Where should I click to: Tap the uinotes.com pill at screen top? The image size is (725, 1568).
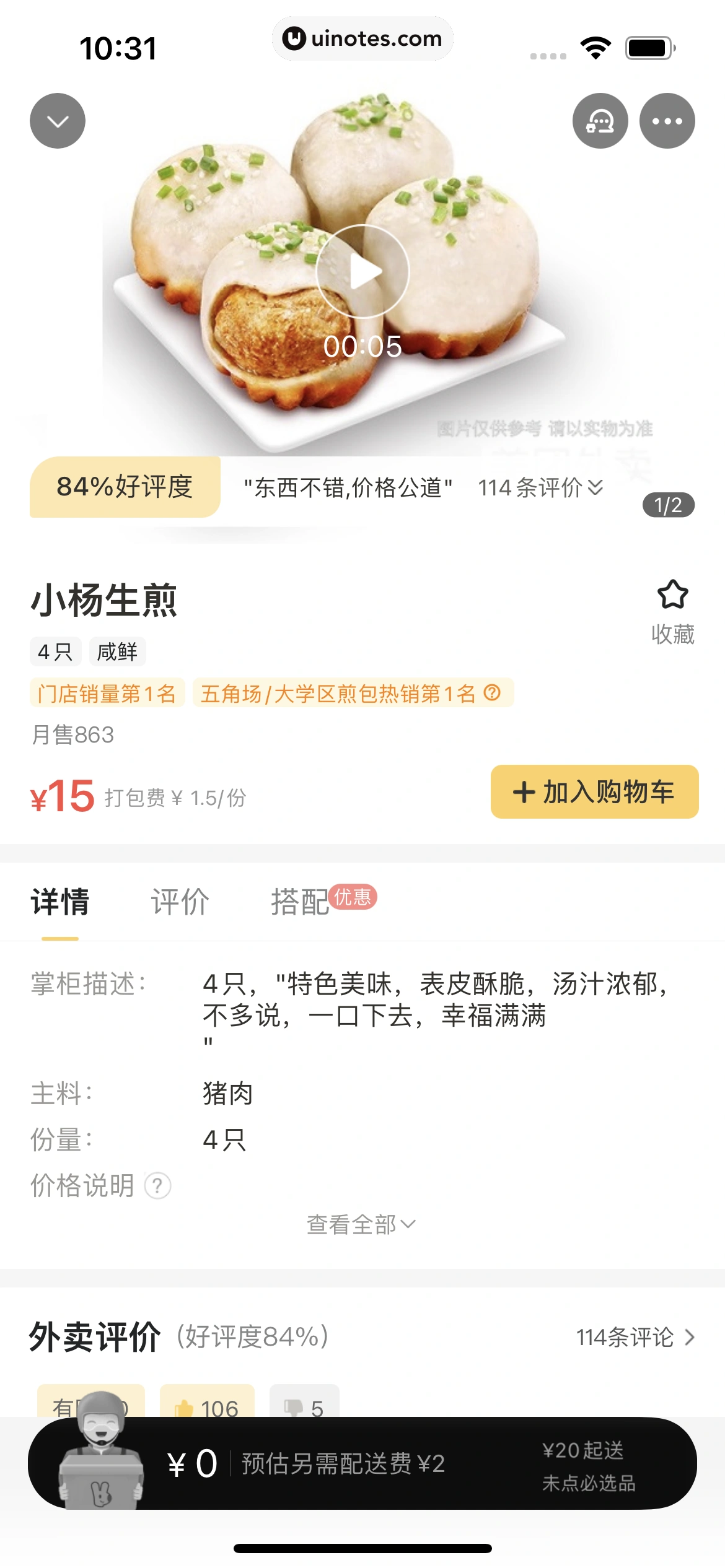coord(362,38)
